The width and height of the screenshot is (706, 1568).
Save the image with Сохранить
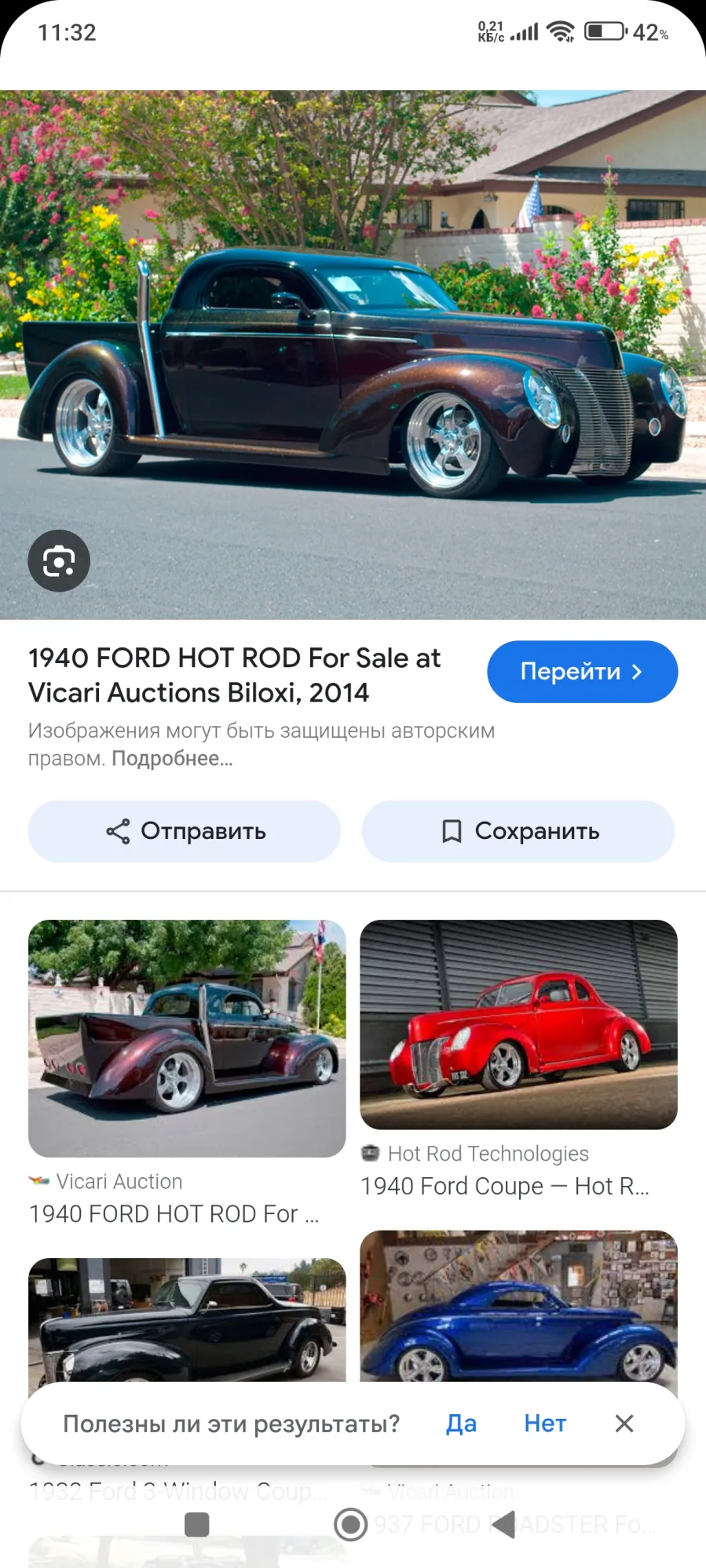(518, 831)
